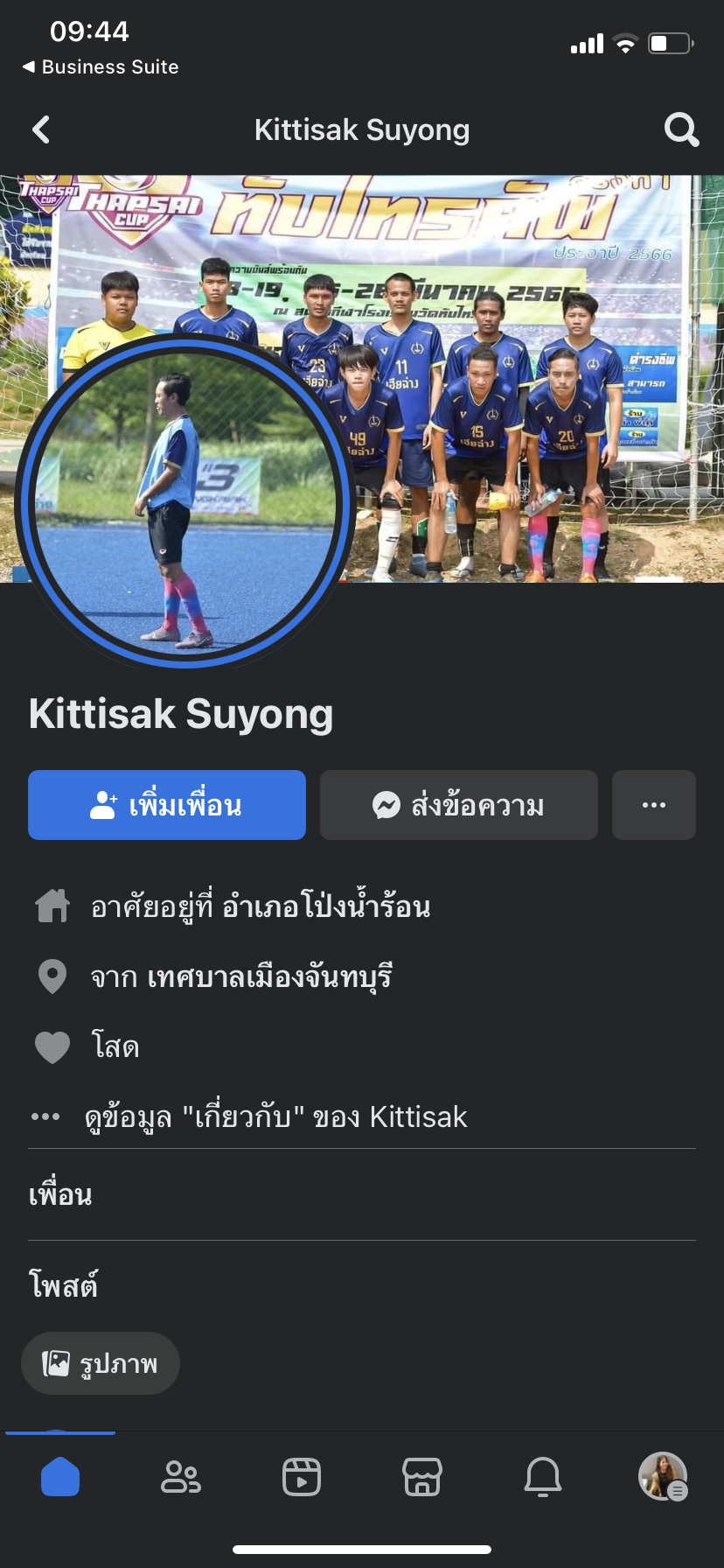The width and height of the screenshot is (724, 1568).
Task: View Kittisak's circular profile picture
Action: (x=184, y=501)
